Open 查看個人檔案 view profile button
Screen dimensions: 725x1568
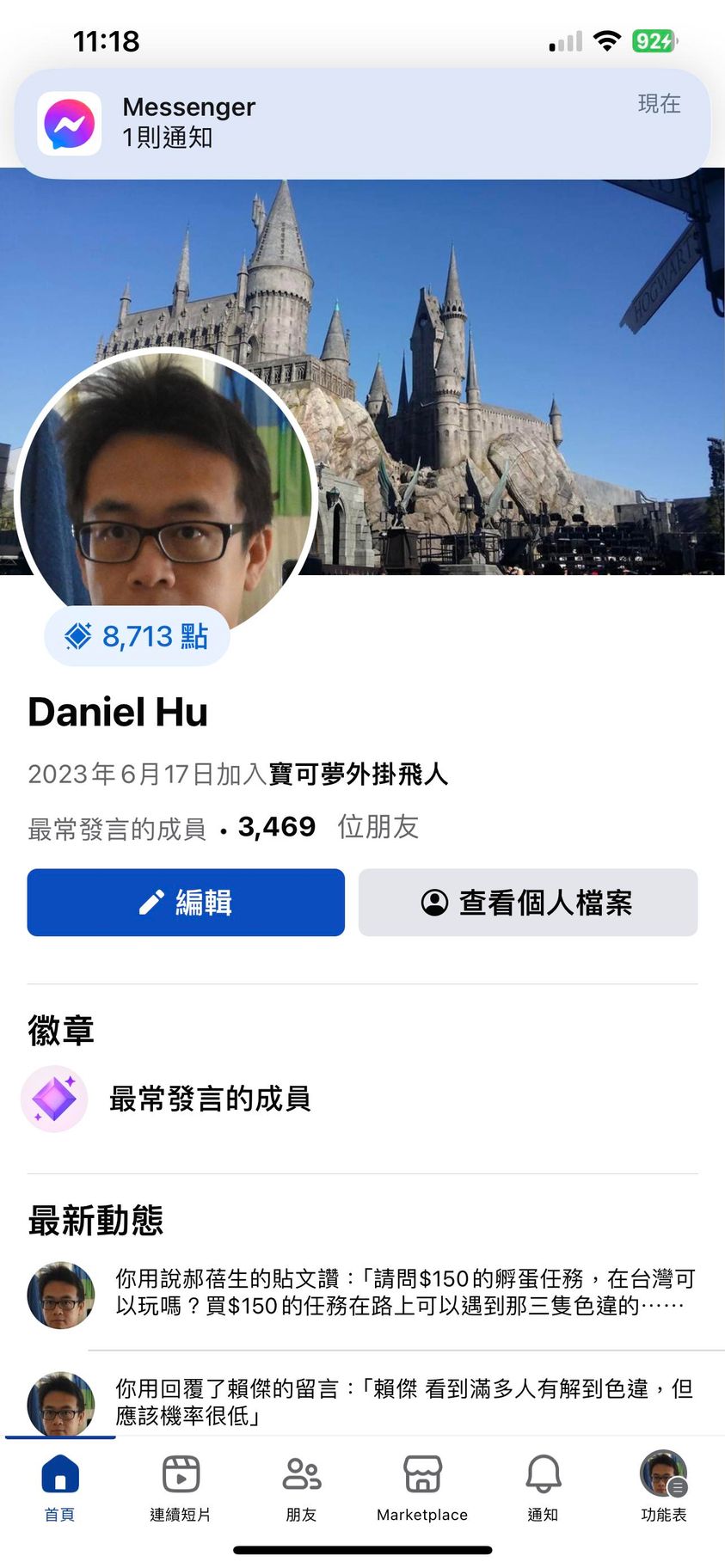click(527, 902)
